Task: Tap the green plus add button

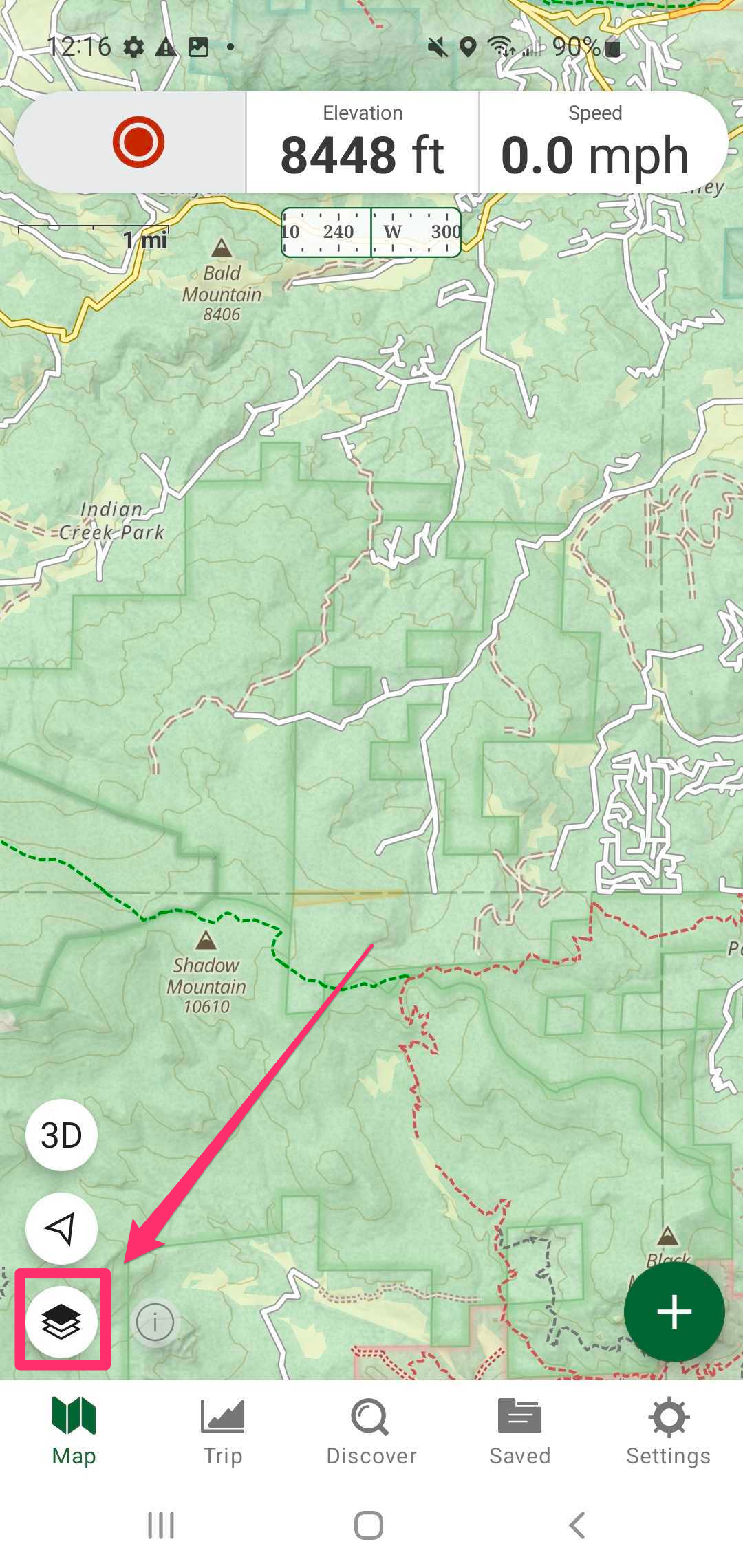Action: (x=674, y=1312)
